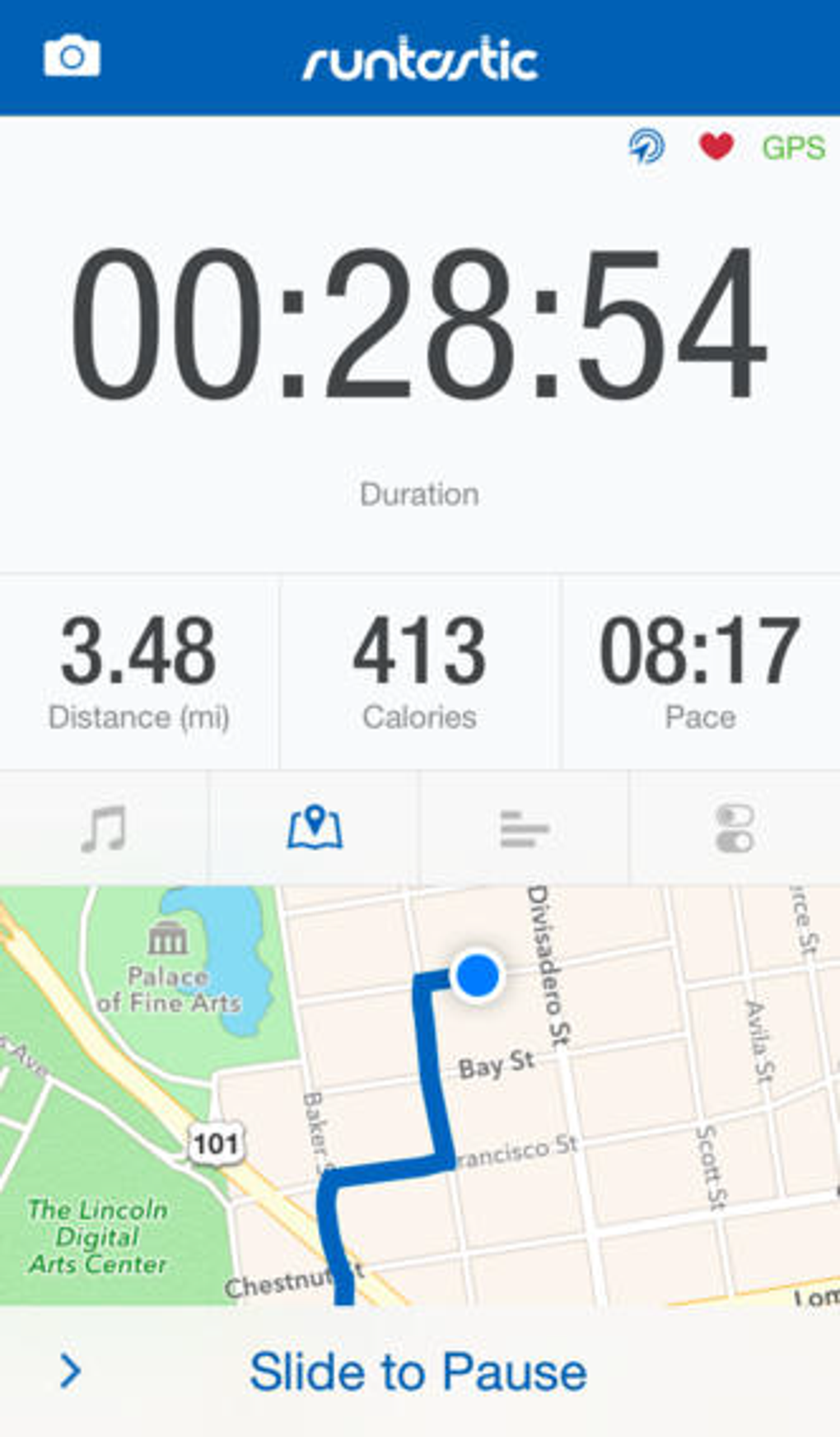Tap the Slide to Pause control
The height and width of the screenshot is (1437, 840).
[x=418, y=1372]
